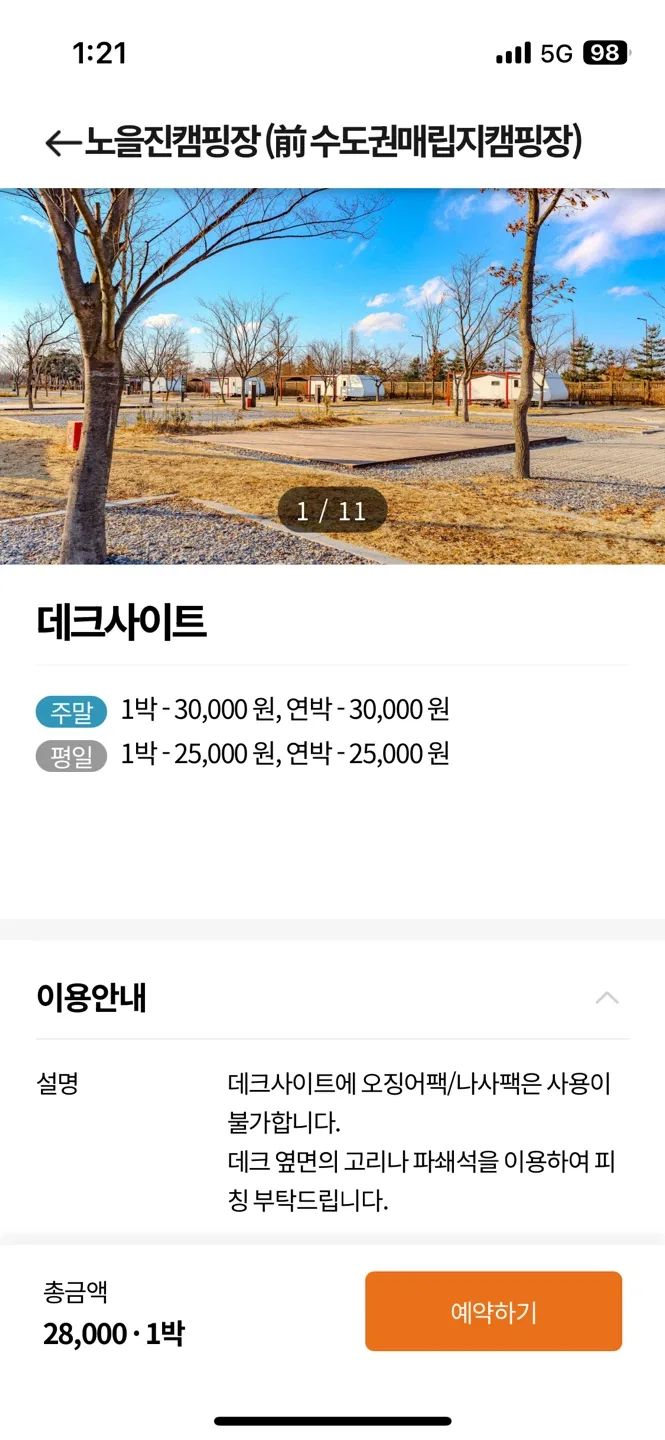The height and width of the screenshot is (1440, 665).
Task: Go back using the back arrow
Action: (x=62, y=143)
